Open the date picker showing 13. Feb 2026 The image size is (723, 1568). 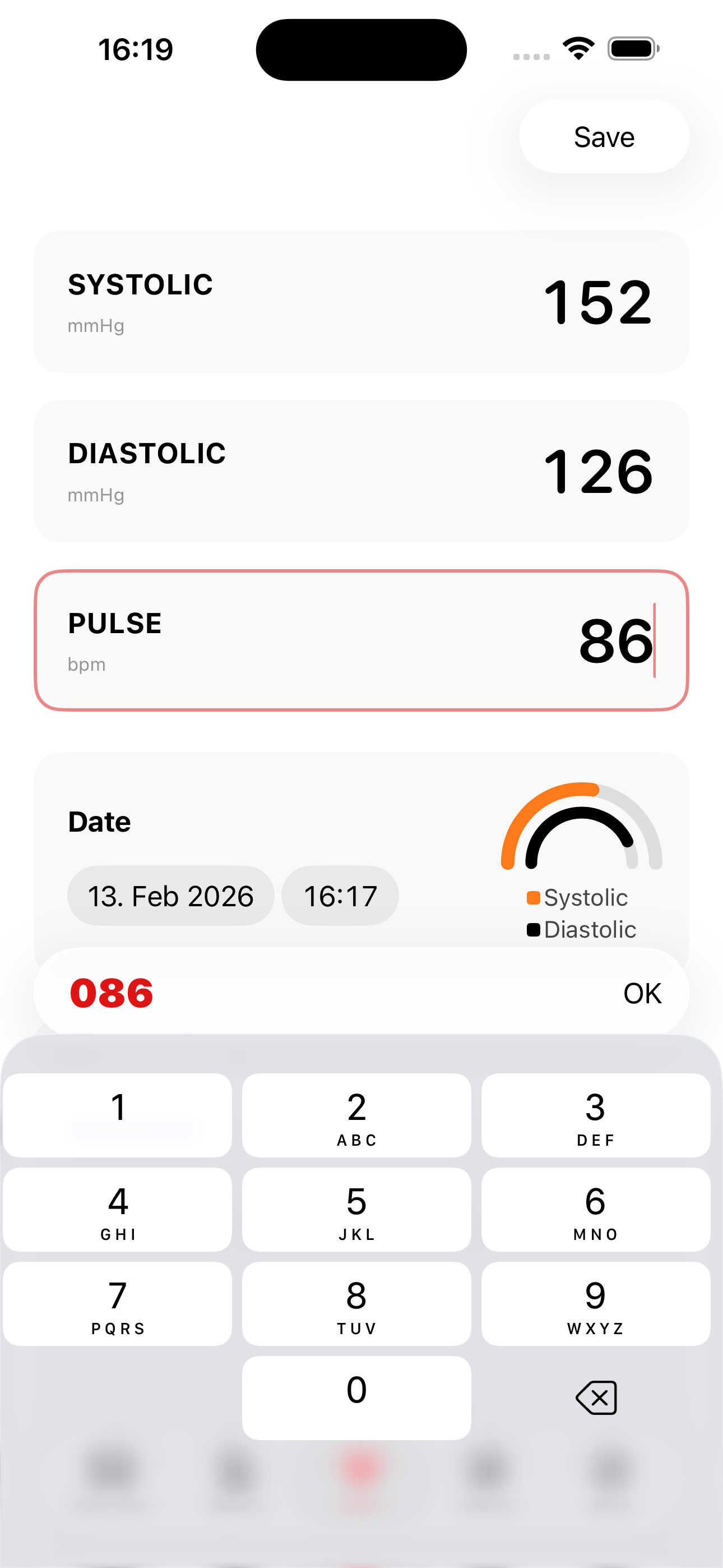pos(170,895)
